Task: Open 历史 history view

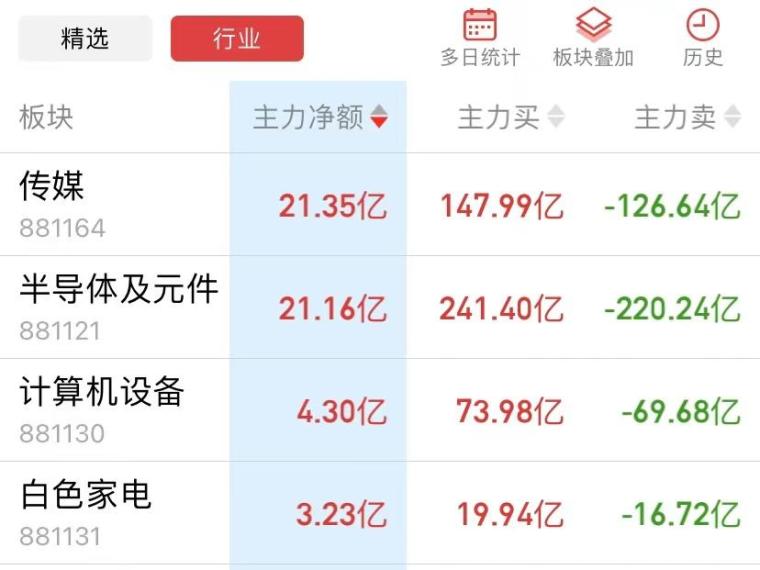Action: 703,38
